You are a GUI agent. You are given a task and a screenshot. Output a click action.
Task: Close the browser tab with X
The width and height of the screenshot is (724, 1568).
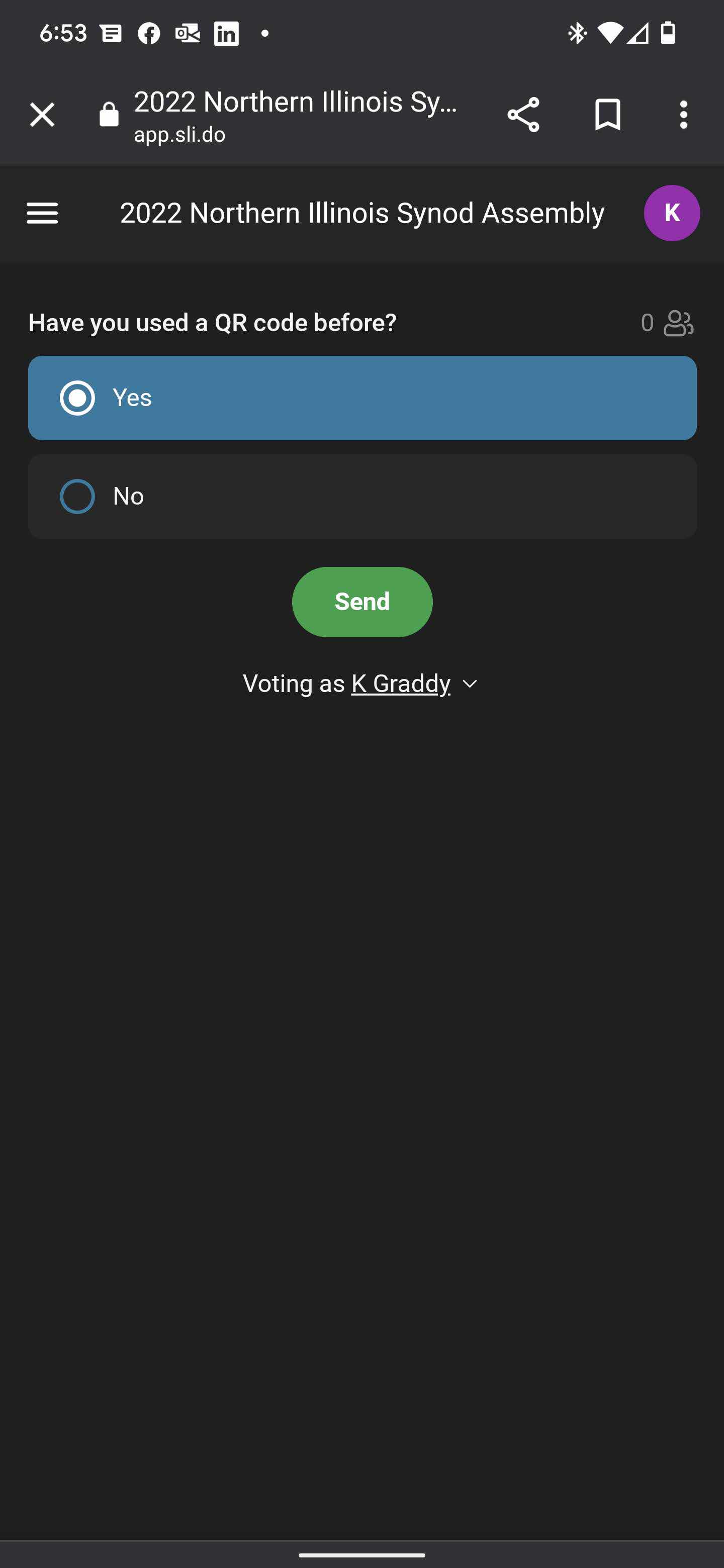pos(42,115)
